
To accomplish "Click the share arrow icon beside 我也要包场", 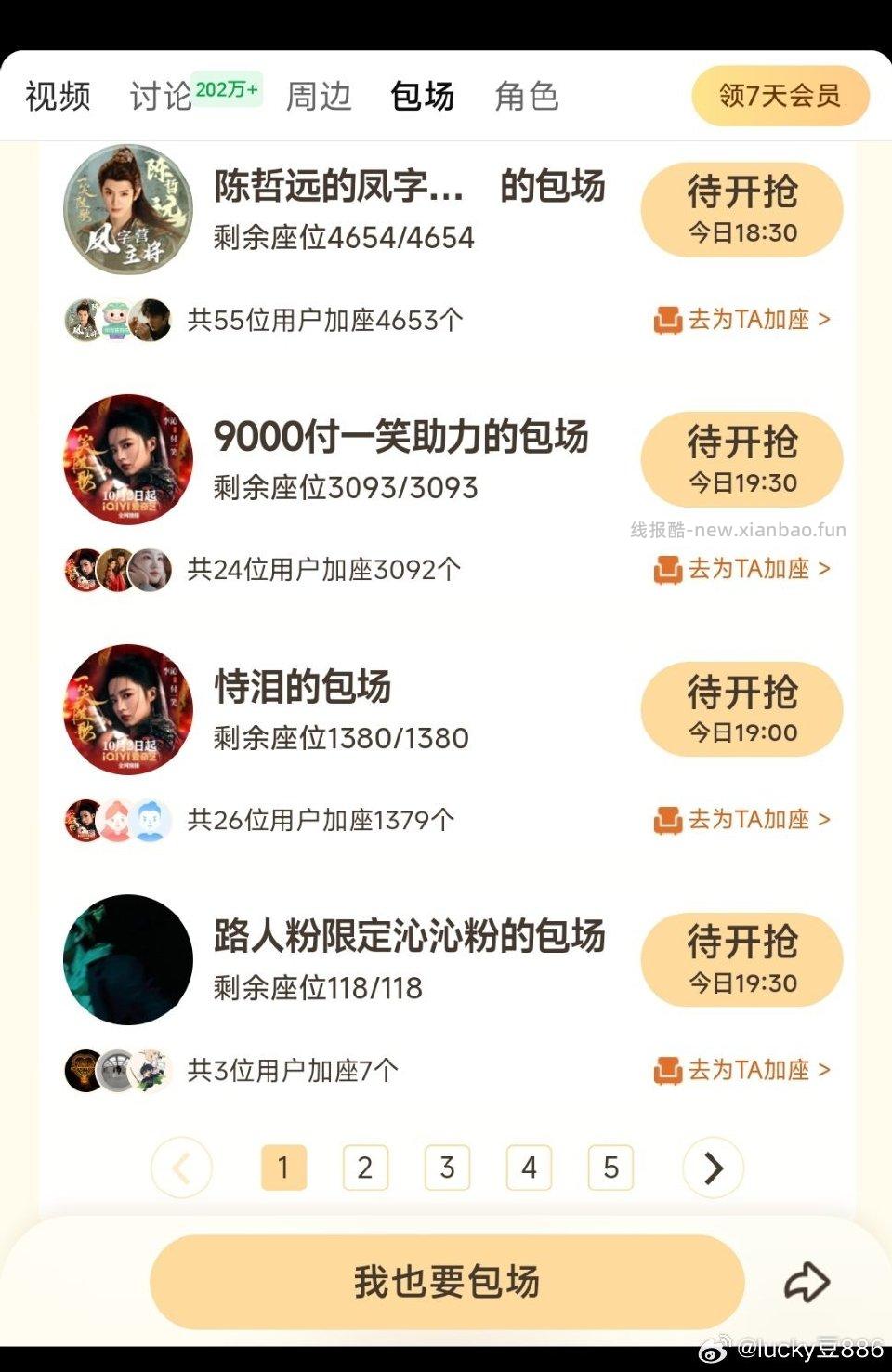I will click(807, 1281).
